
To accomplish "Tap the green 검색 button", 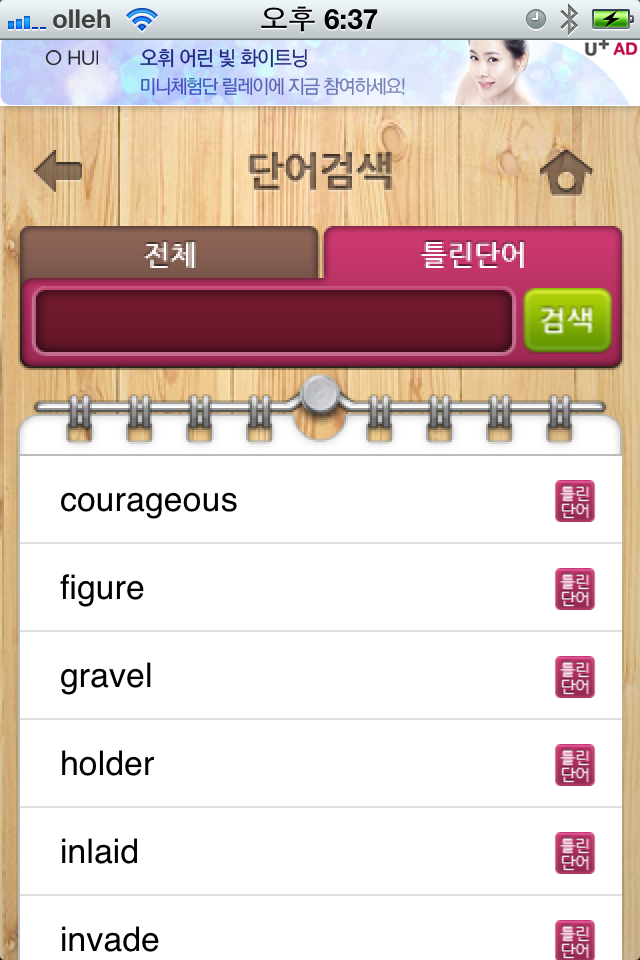I will 567,321.
